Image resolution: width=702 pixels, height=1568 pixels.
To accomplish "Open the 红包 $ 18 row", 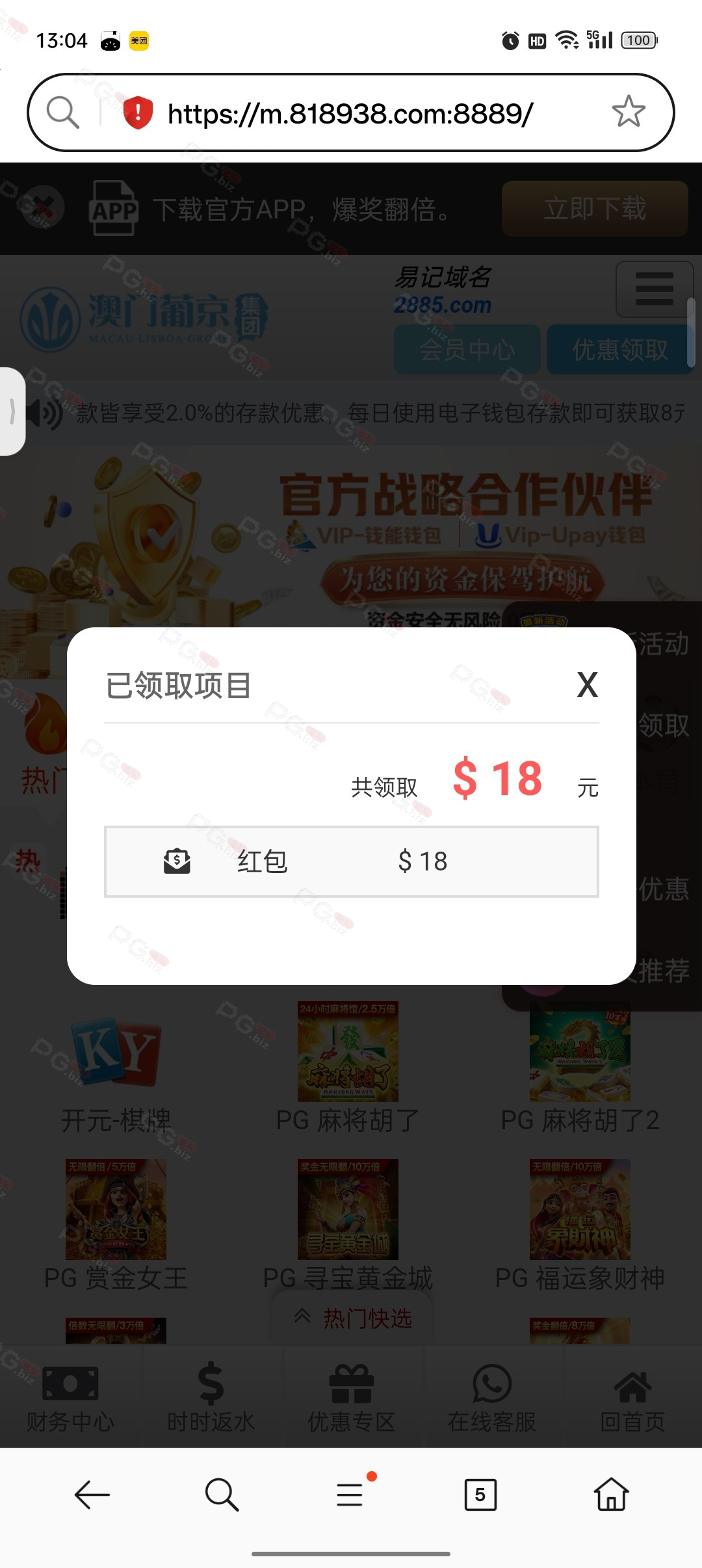I will (351, 861).
